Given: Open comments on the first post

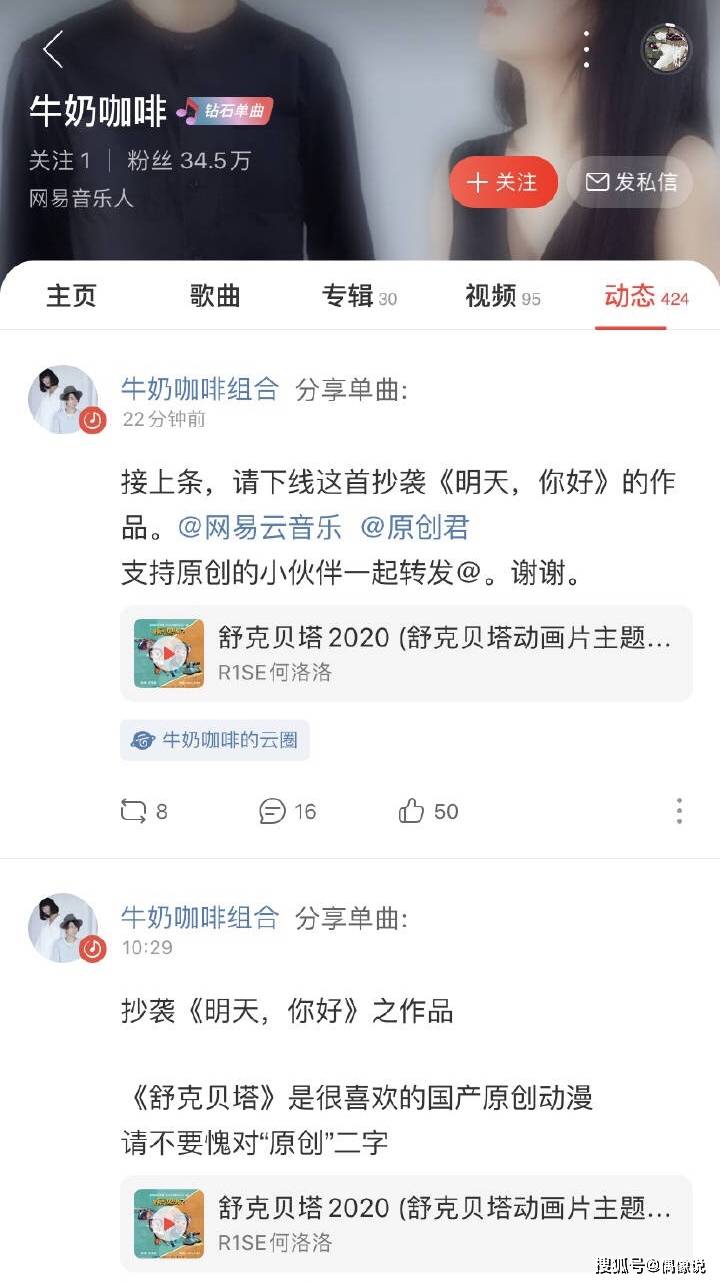Looking at the screenshot, I should tap(287, 811).
